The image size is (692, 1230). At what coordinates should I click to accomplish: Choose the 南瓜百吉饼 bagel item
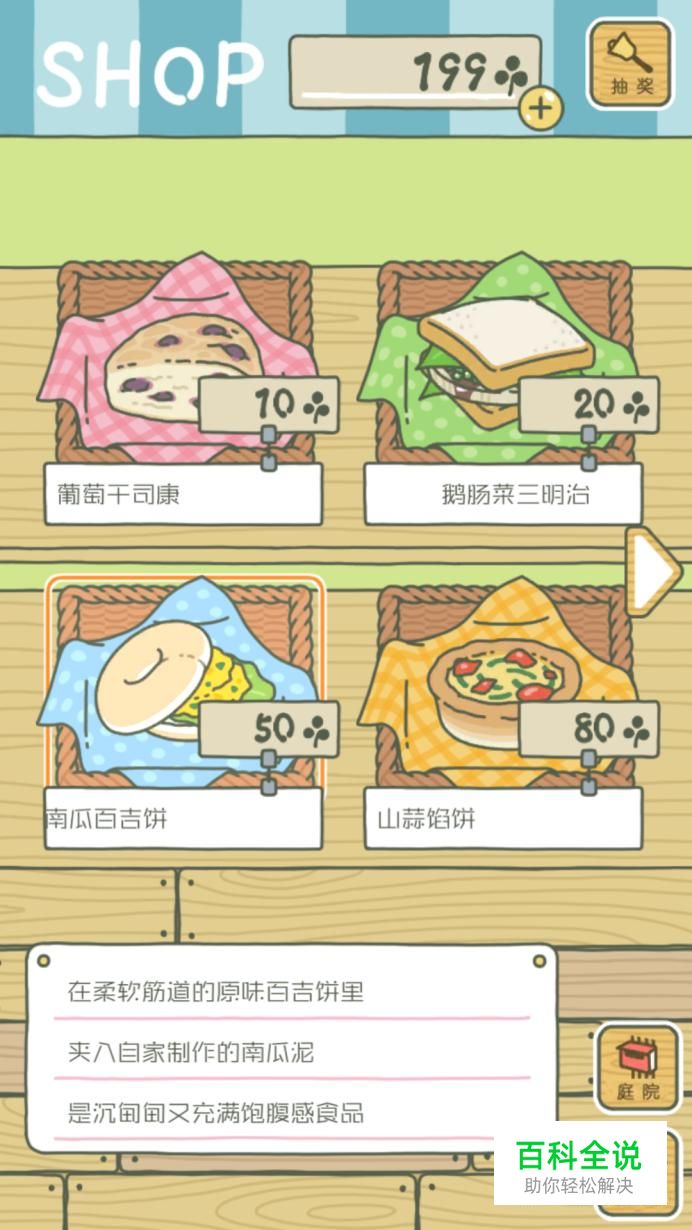184,714
